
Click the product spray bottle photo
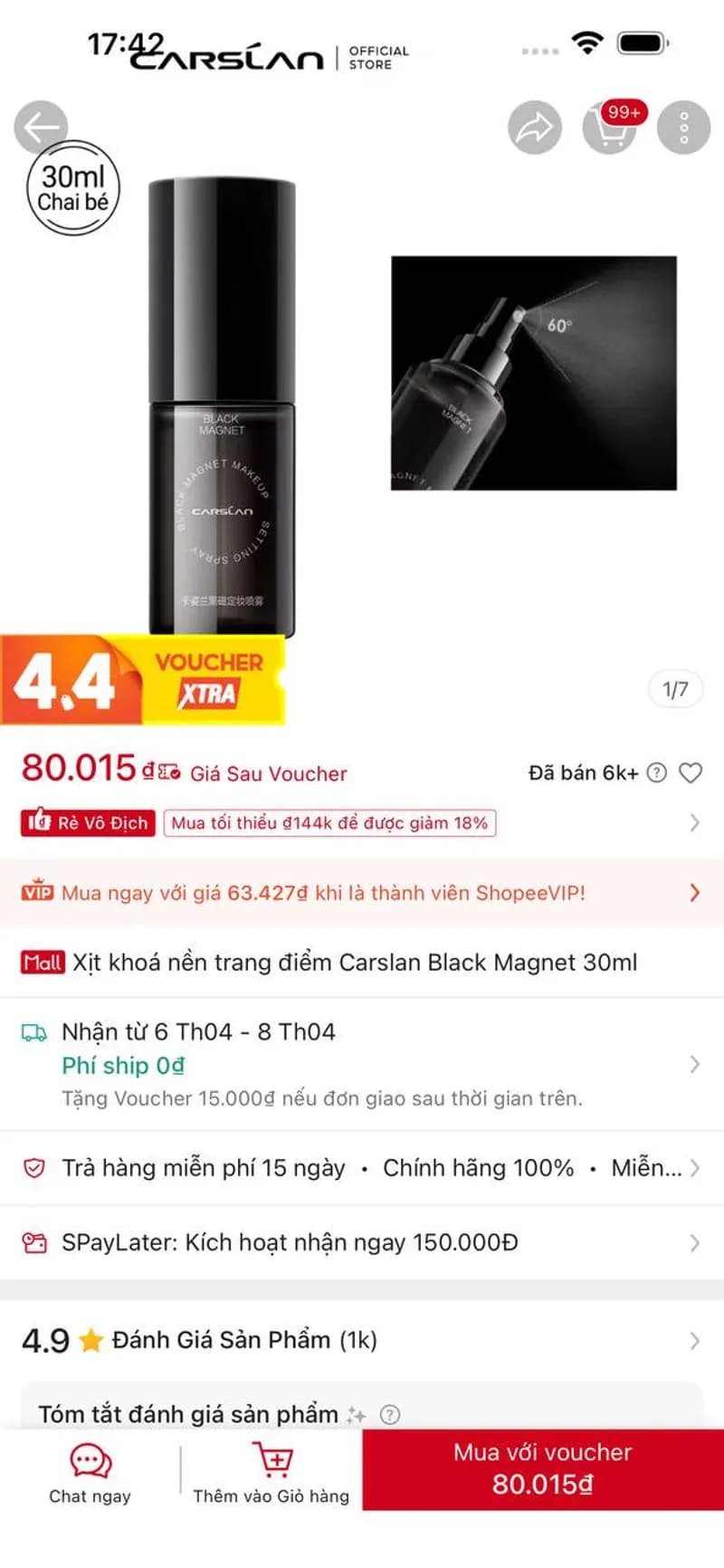point(224,407)
